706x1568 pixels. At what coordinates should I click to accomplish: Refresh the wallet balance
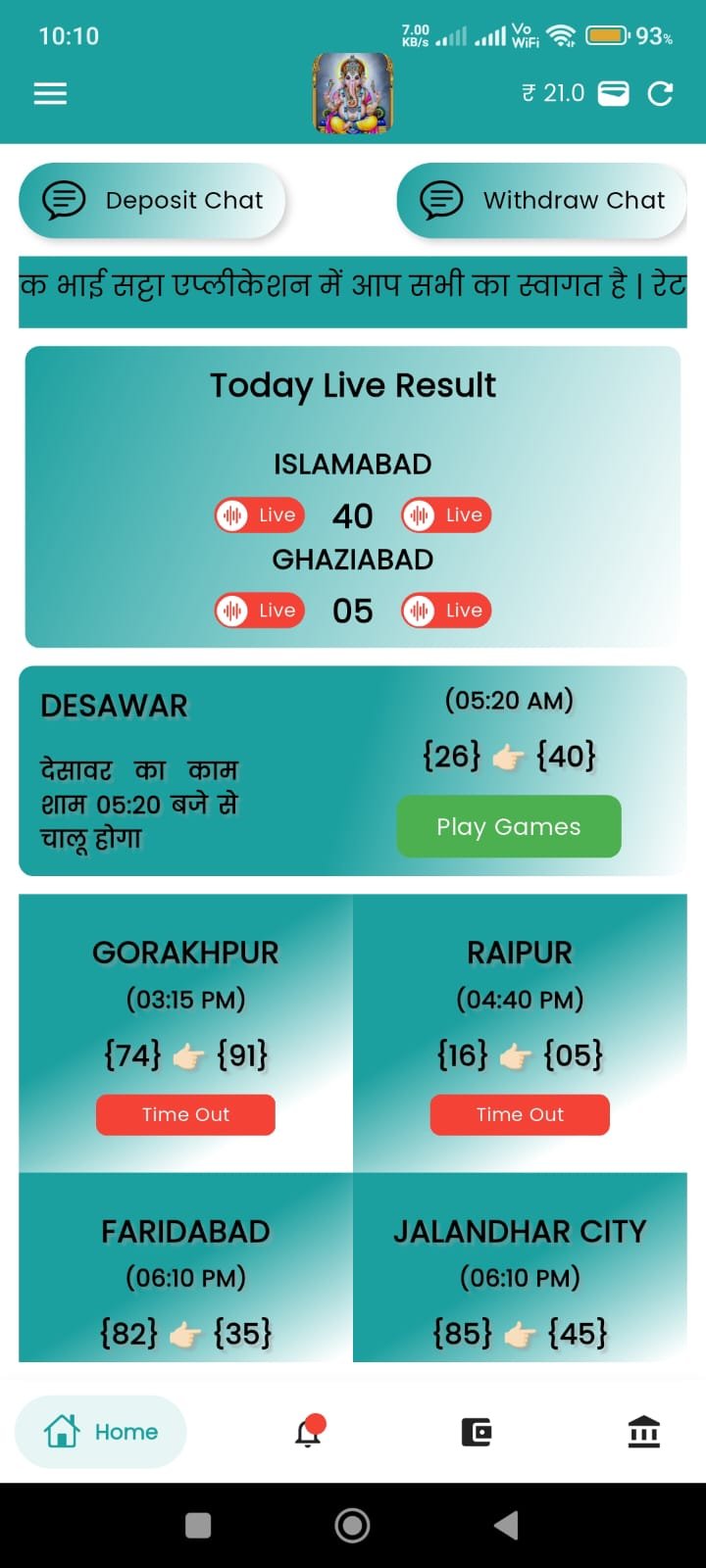point(661,93)
